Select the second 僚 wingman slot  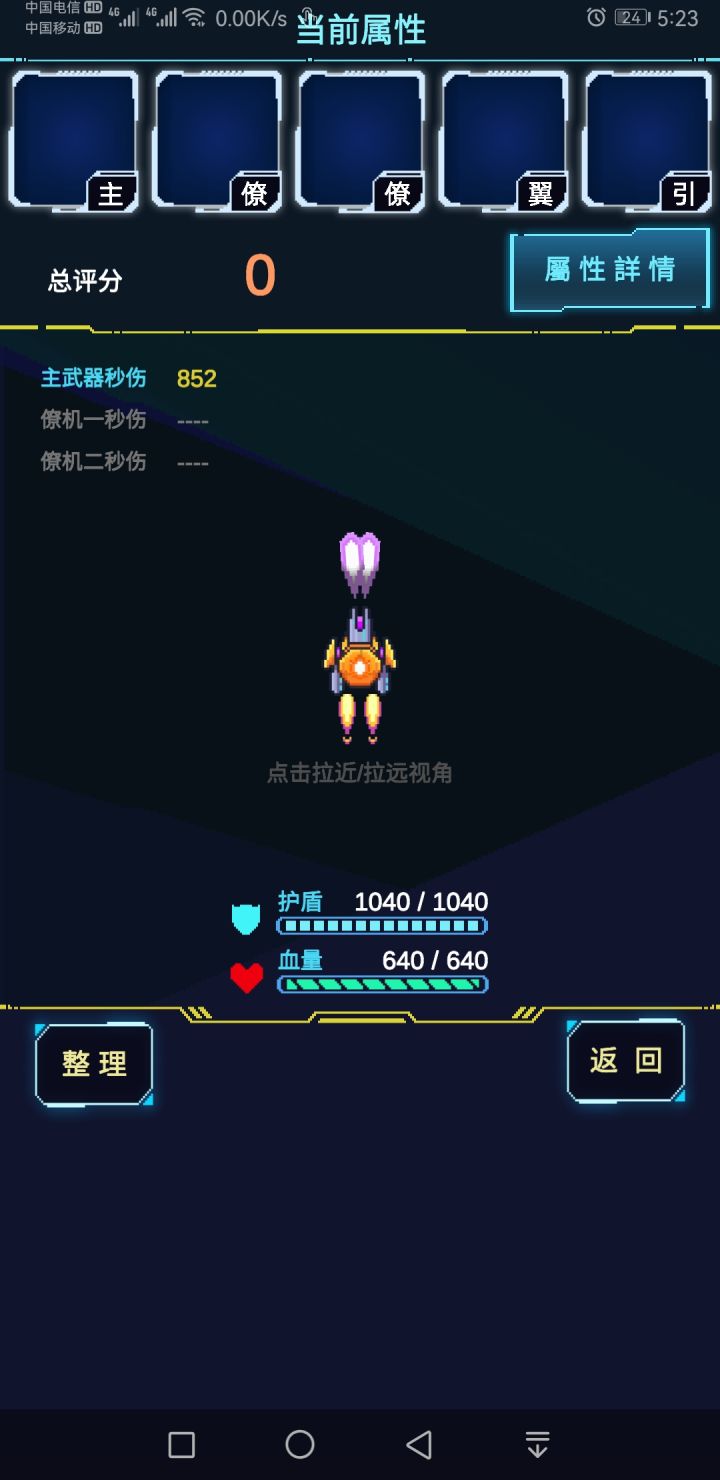[360, 140]
